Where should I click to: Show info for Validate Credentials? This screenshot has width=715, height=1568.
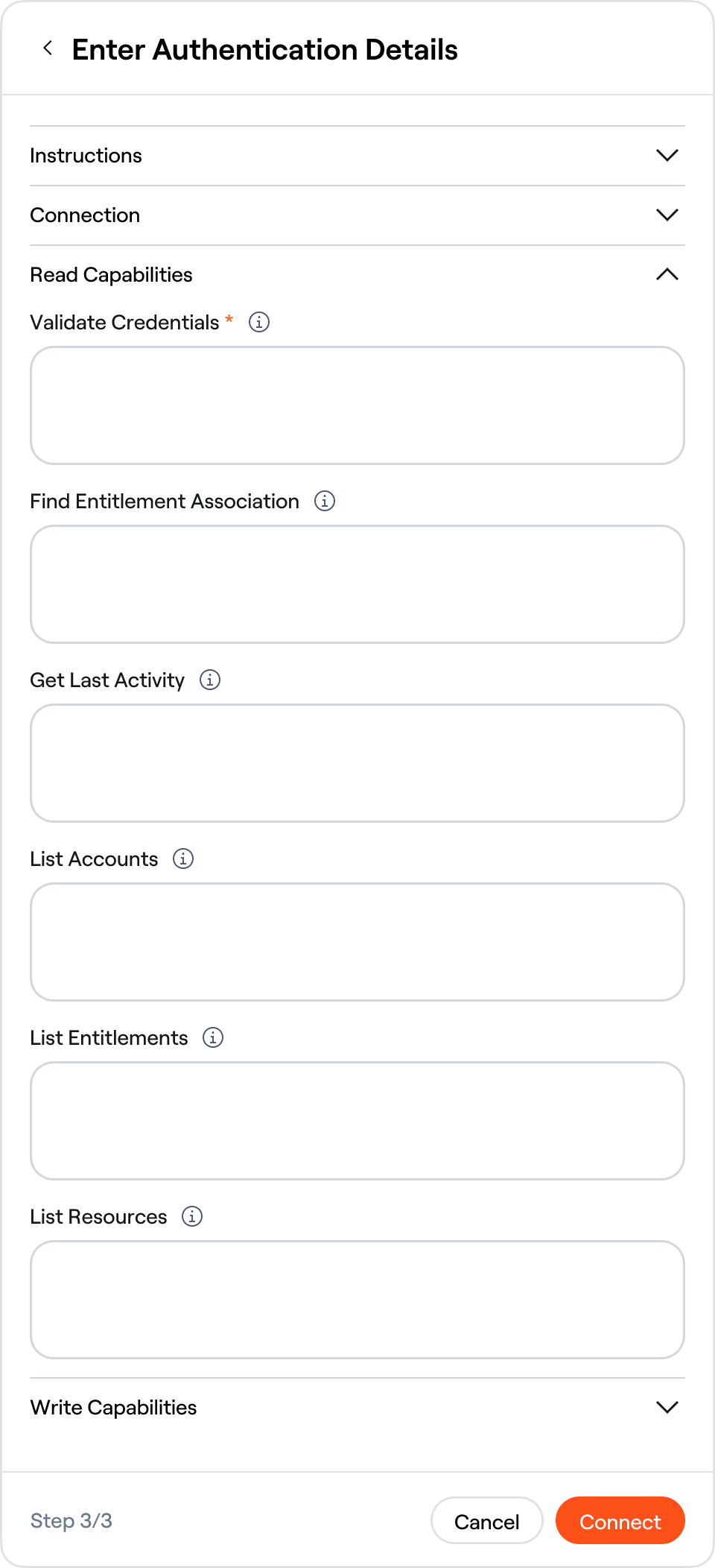click(x=258, y=322)
